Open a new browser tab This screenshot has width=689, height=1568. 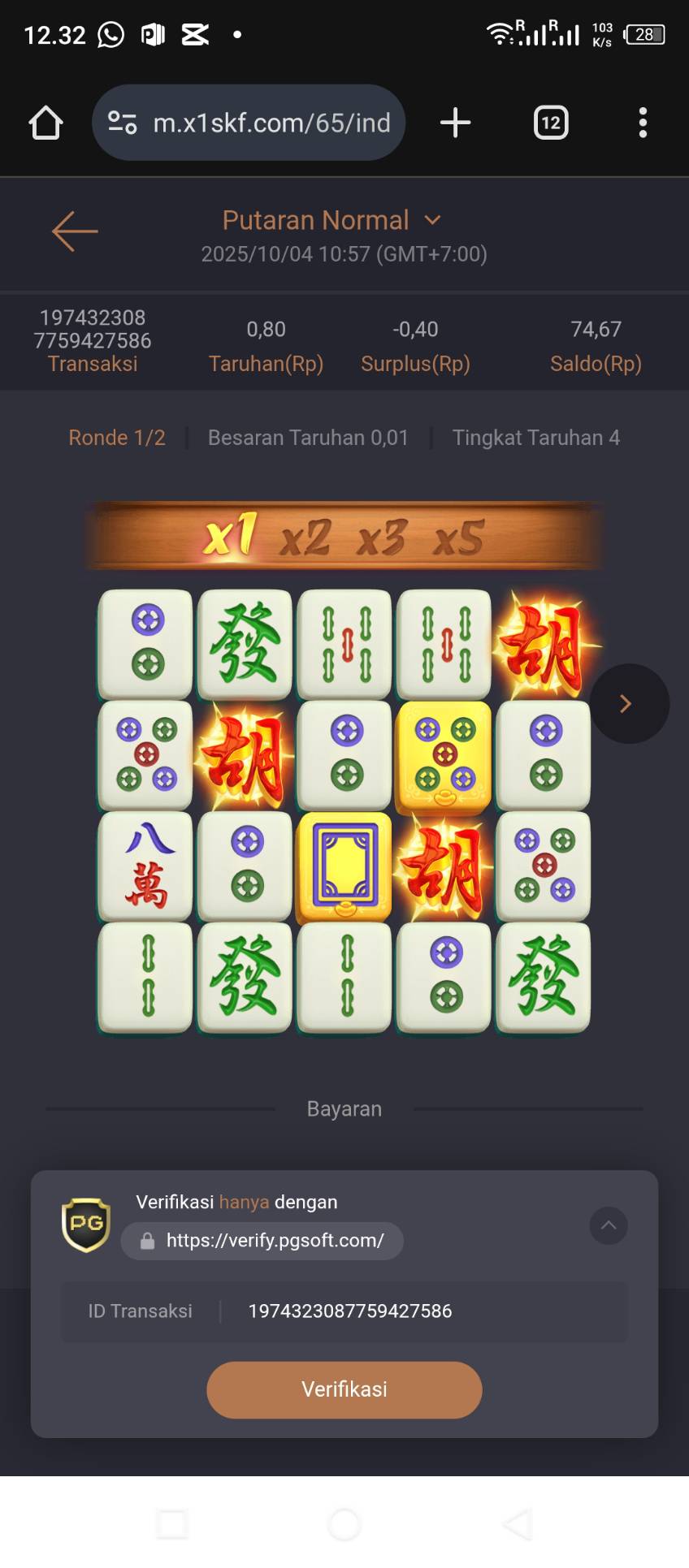coord(455,123)
